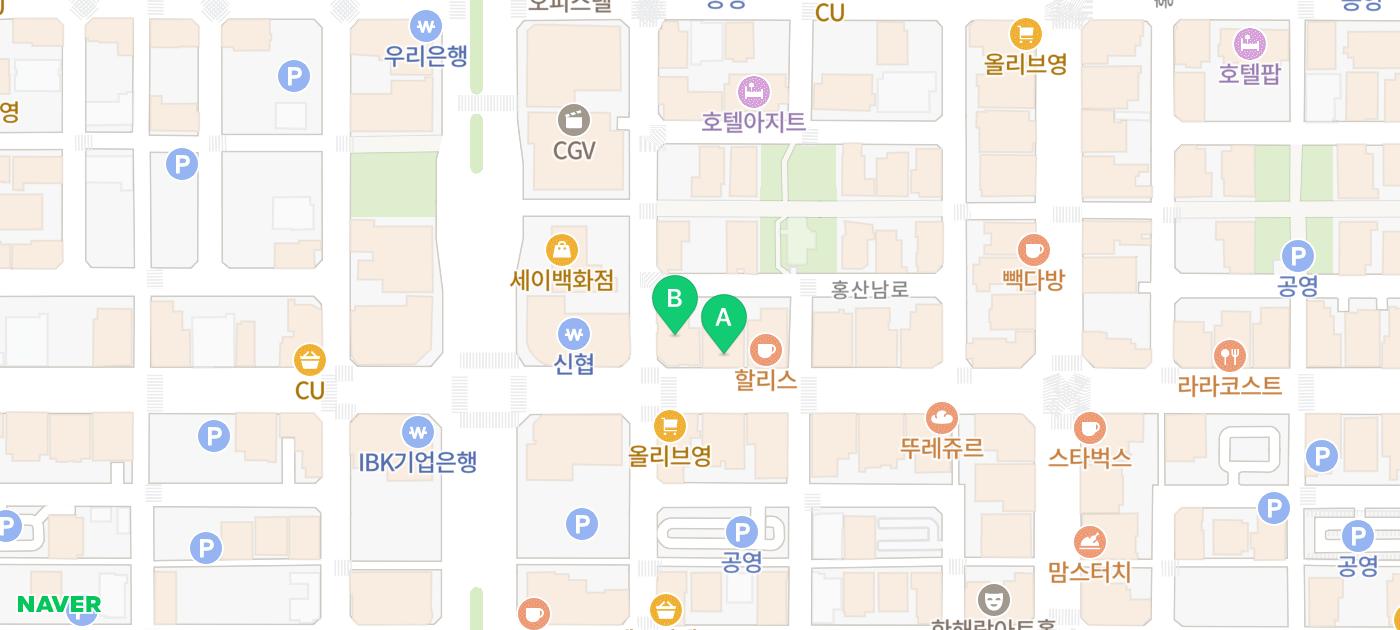Tap the IBK기업은행 bank marker
This screenshot has height=630, width=1400.
click(x=417, y=433)
